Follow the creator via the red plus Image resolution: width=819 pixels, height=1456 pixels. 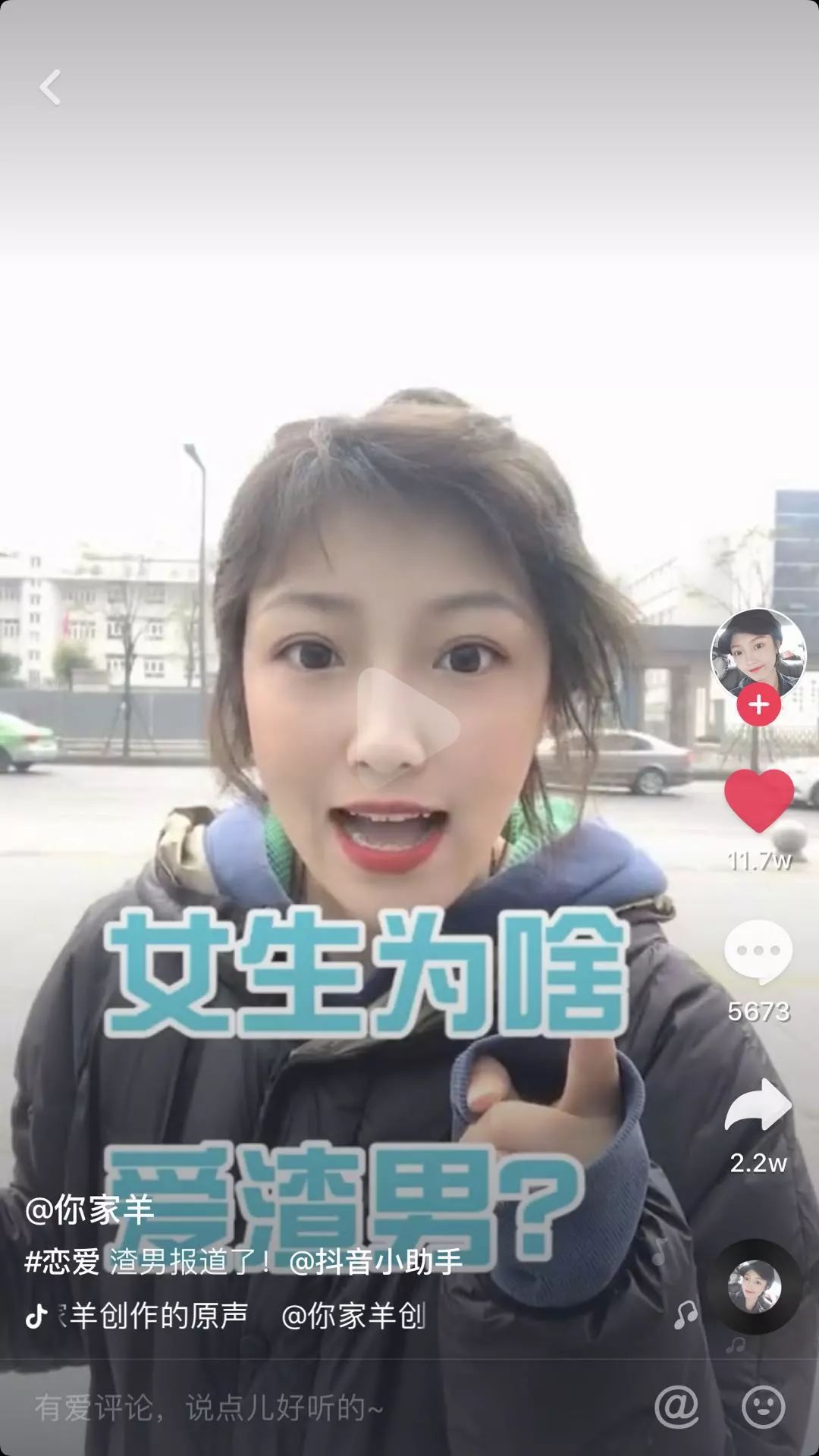coord(758,704)
